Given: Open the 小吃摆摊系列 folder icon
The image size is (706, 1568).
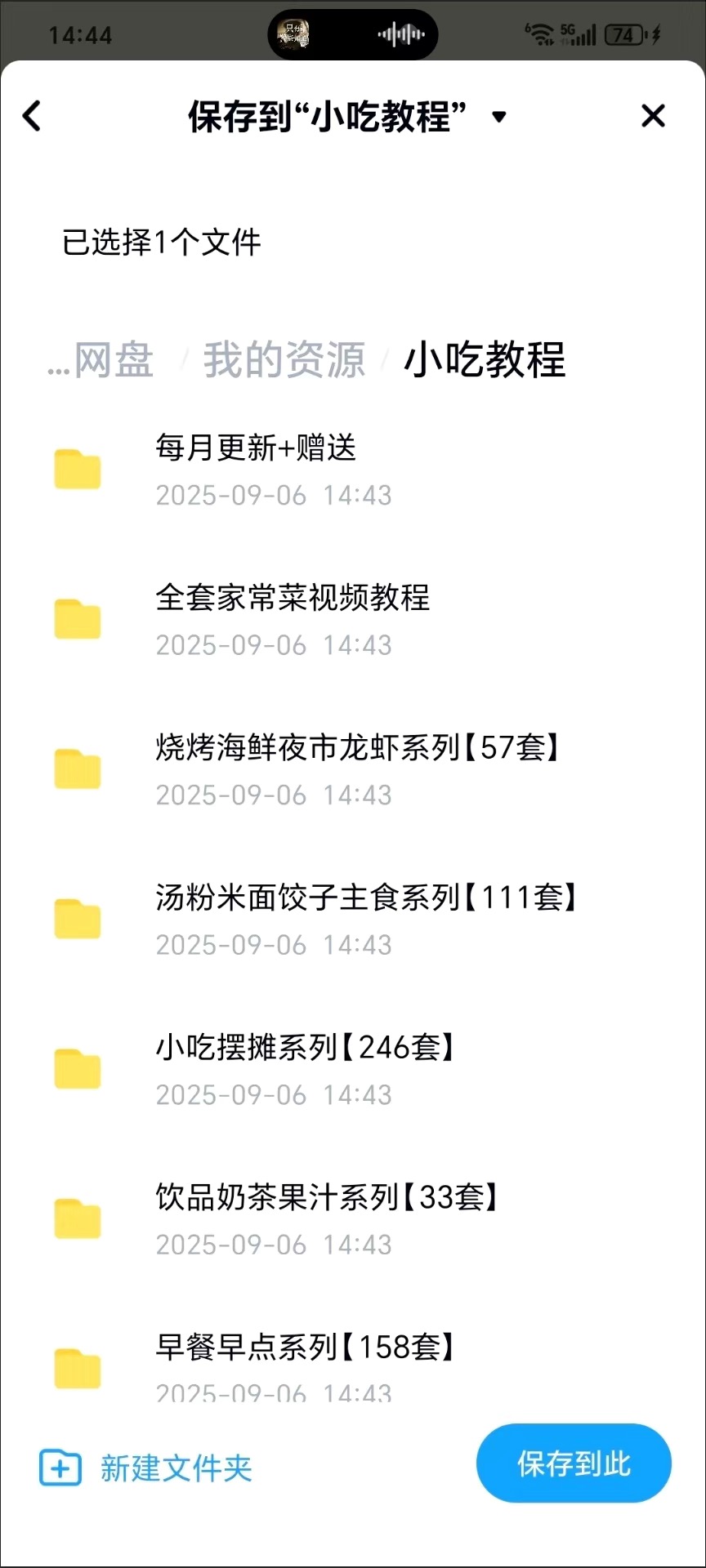Looking at the screenshot, I should (x=78, y=1068).
